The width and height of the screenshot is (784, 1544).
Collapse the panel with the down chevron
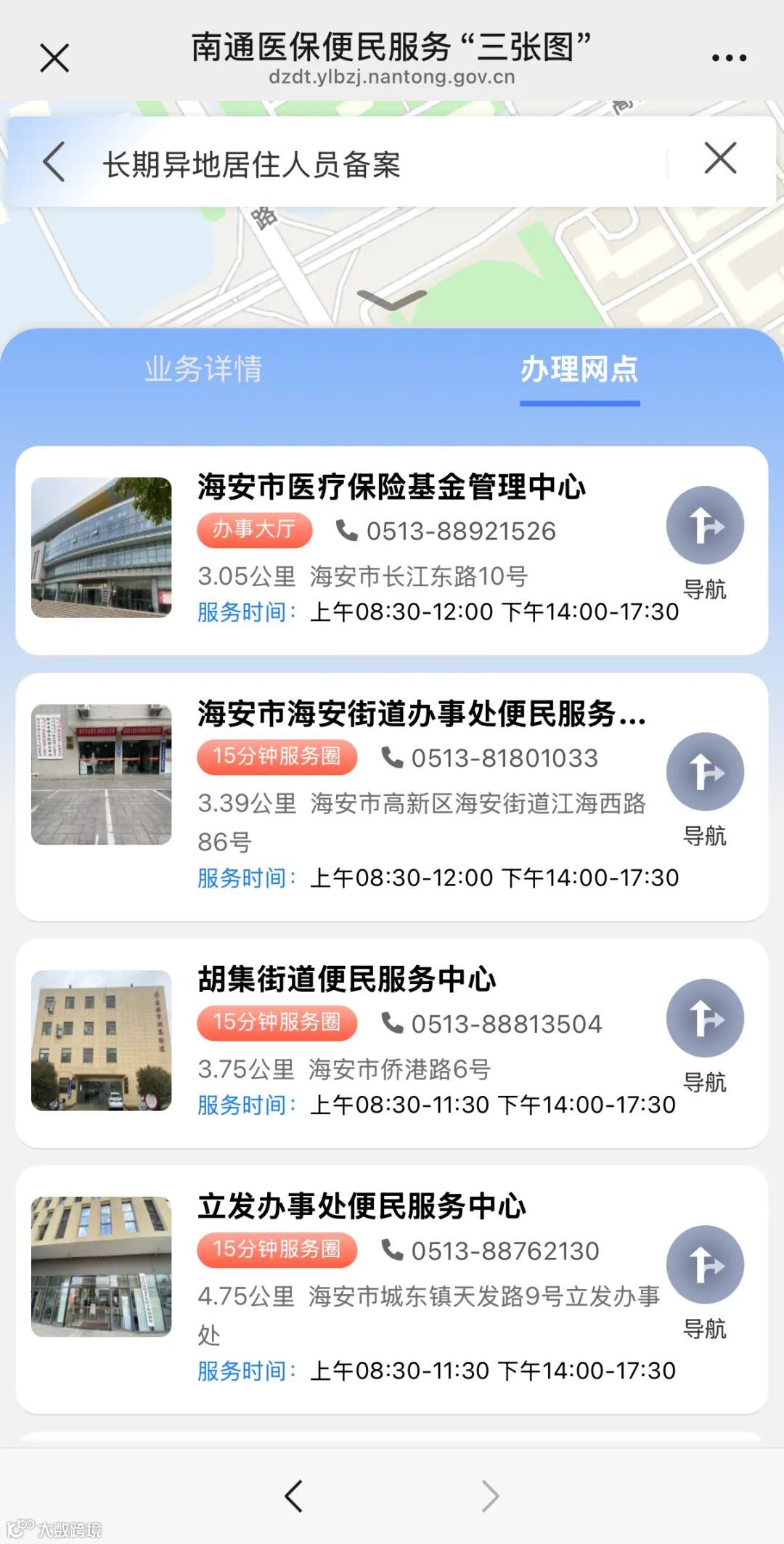(x=392, y=298)
